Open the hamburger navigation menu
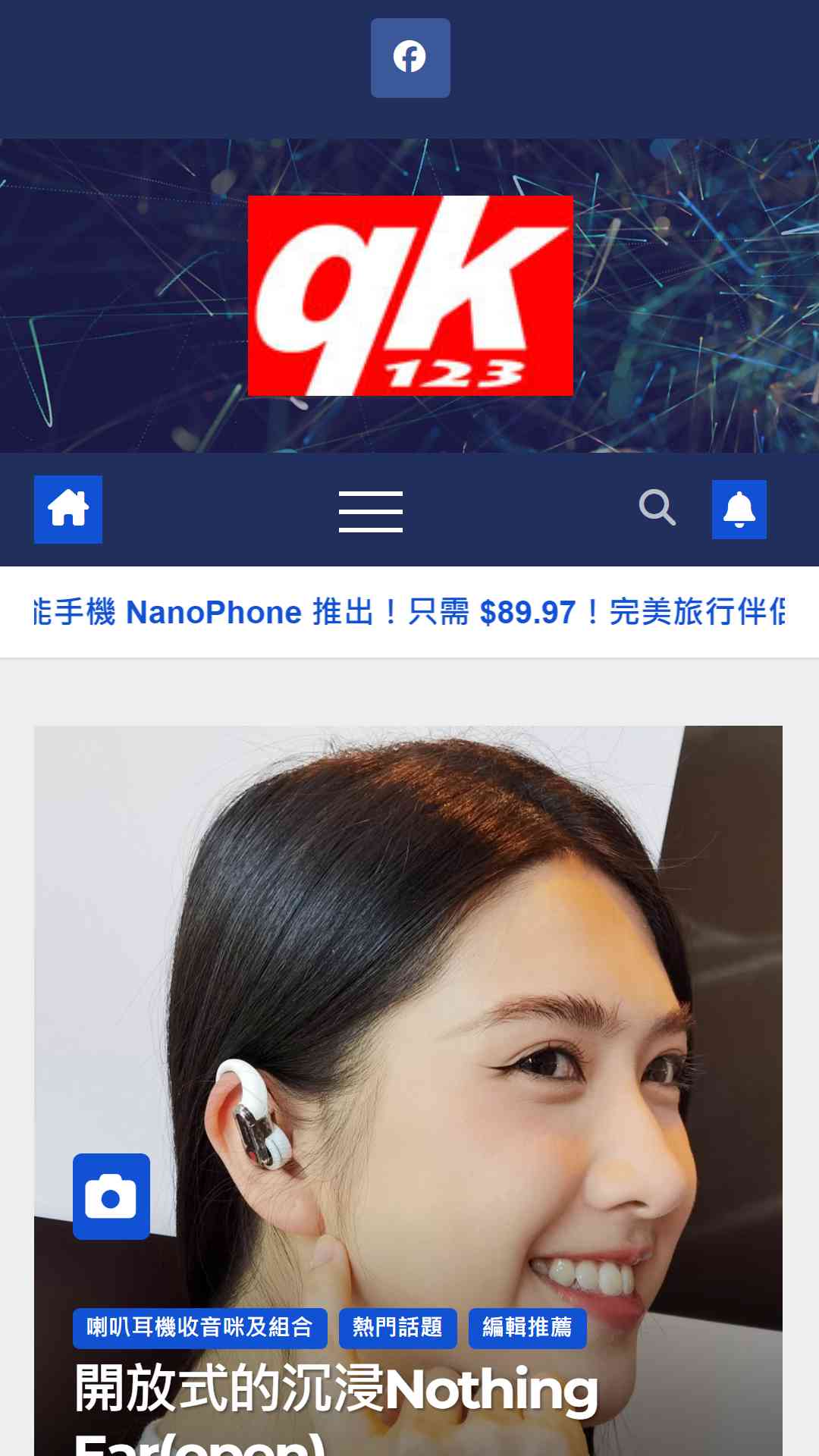The image size is (819, 1456). point(371,512)
